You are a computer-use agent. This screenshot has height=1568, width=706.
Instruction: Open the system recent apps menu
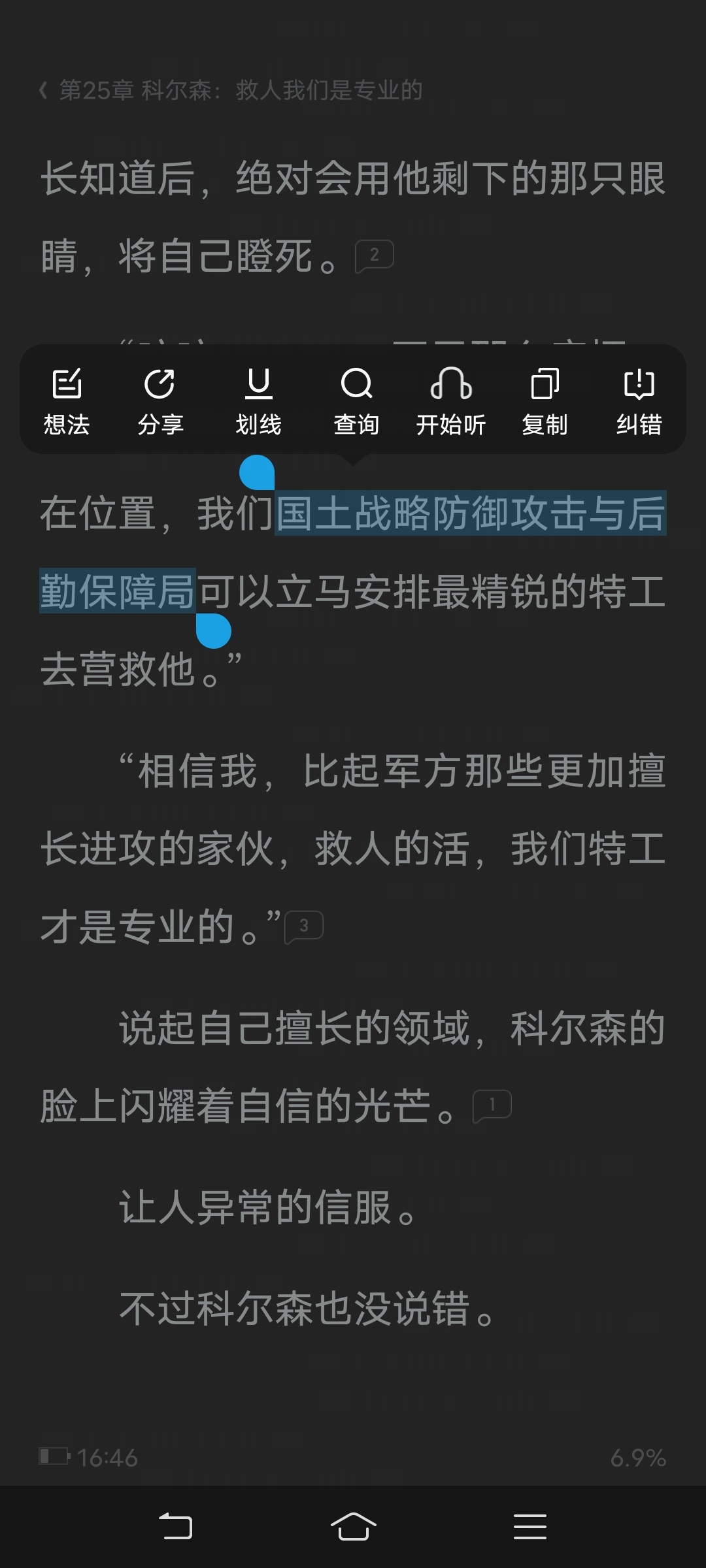[529, 1527]
